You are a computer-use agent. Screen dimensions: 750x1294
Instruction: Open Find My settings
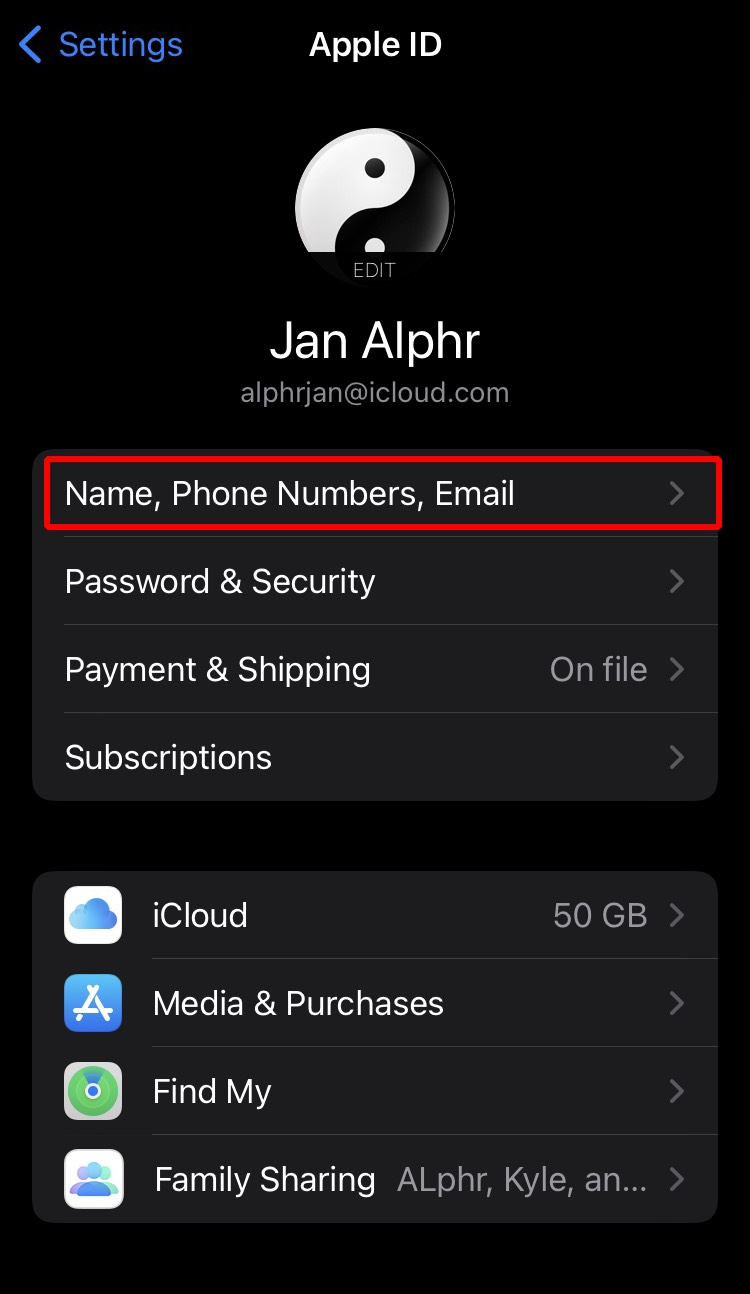pyautogui.click(x=375, y=1091)
